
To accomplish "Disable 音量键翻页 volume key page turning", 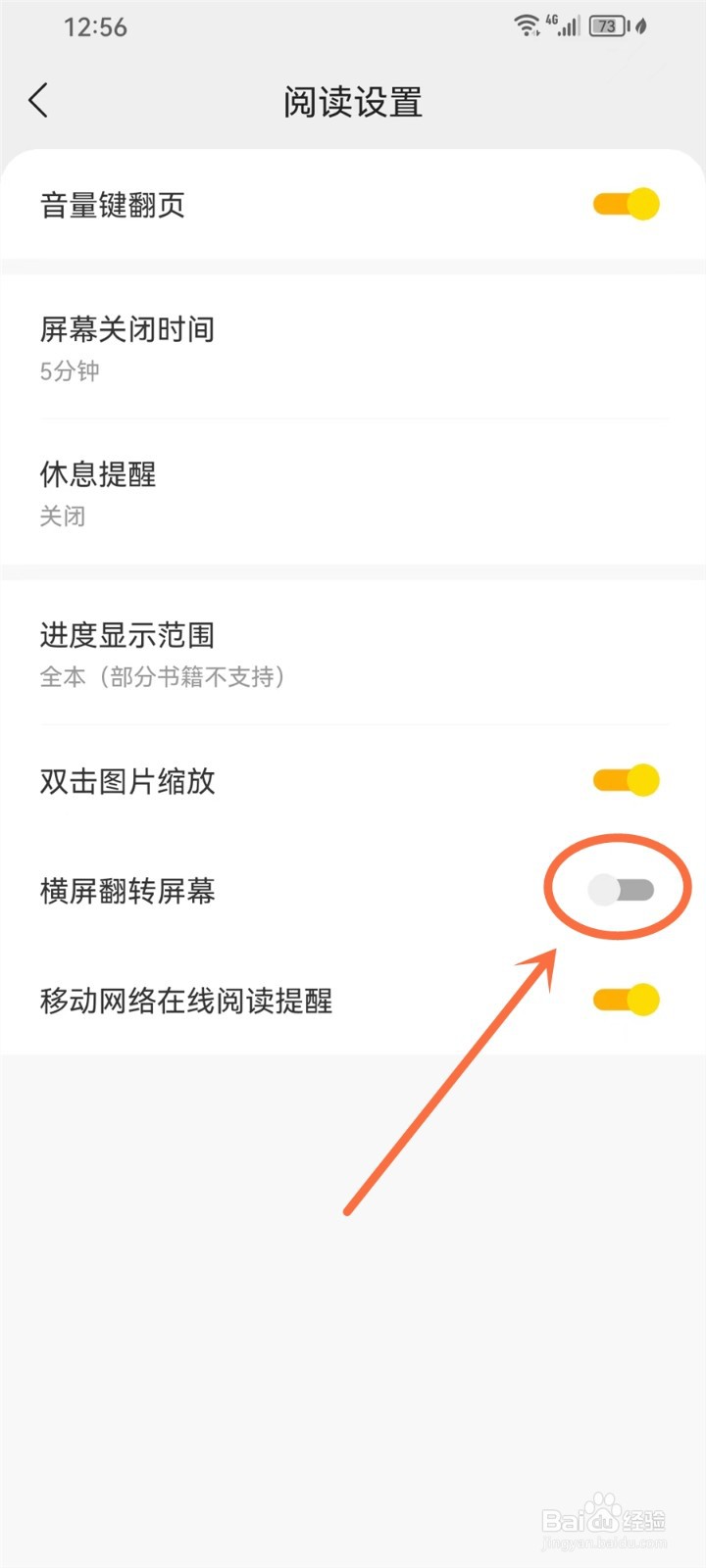I will [628, 204].
